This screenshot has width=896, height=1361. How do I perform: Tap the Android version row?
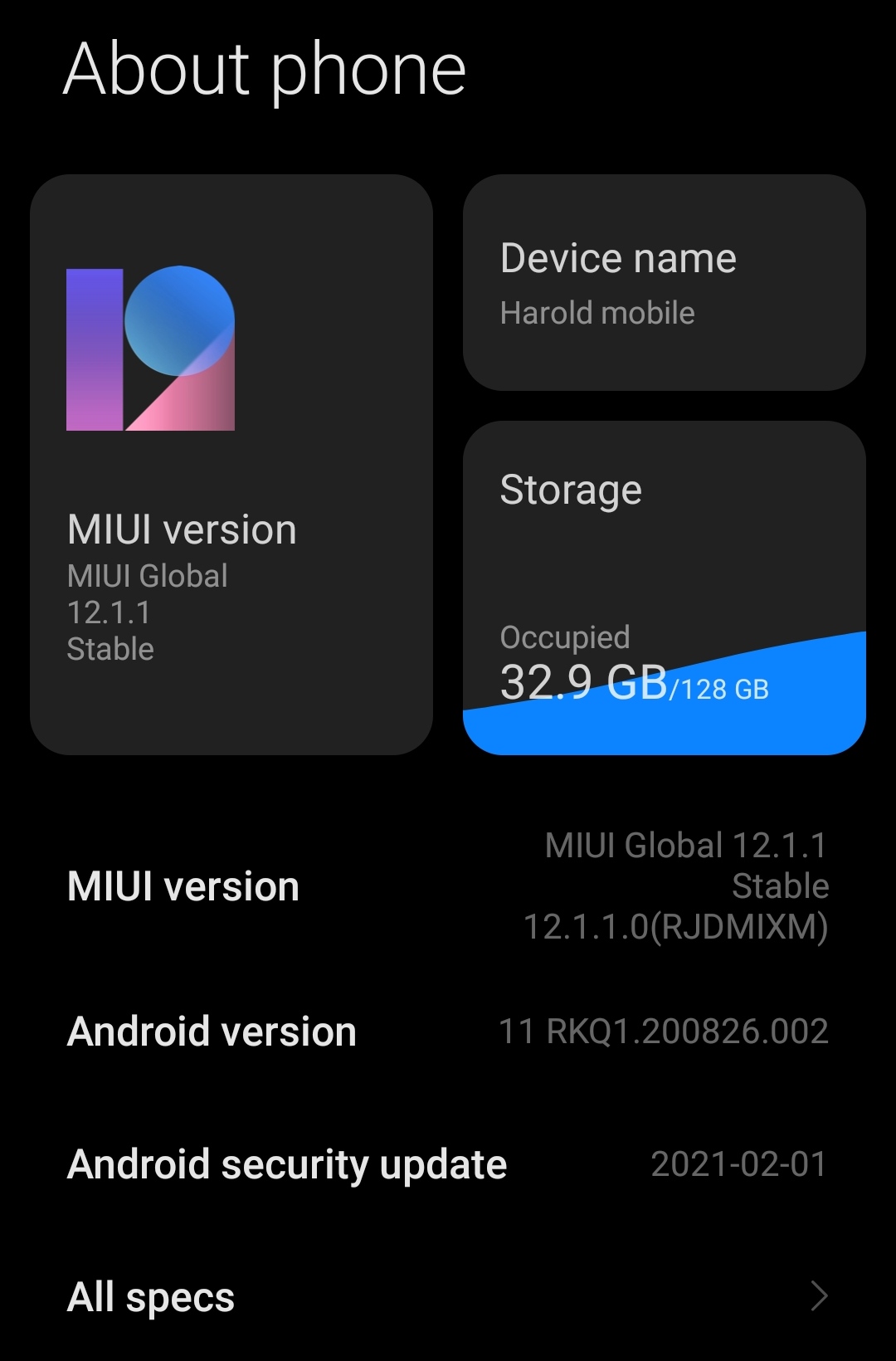(448, 1032)
